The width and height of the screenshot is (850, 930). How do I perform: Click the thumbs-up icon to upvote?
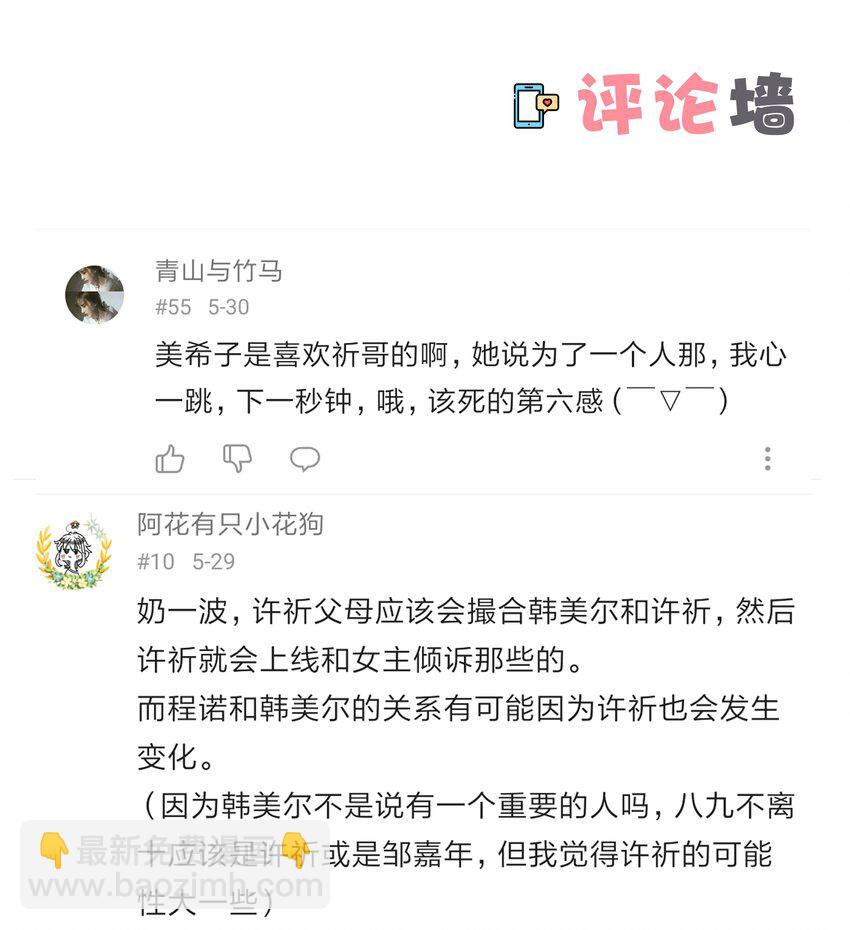click(x=170, y=458)
